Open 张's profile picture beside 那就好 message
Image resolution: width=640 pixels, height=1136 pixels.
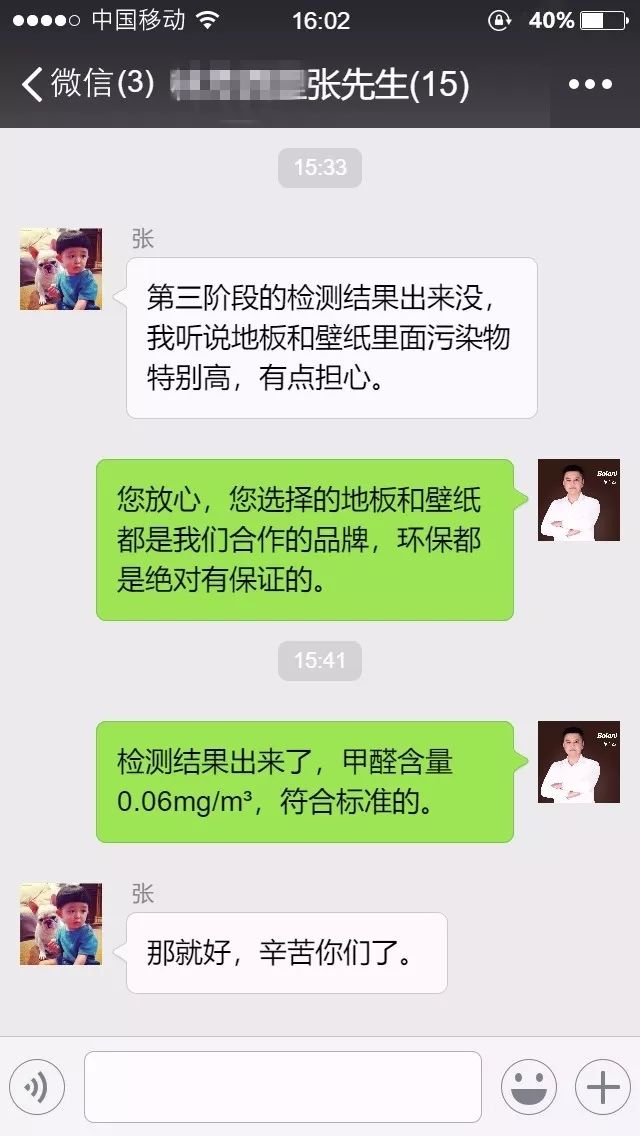pyautogui.click(x=61, y=924)
